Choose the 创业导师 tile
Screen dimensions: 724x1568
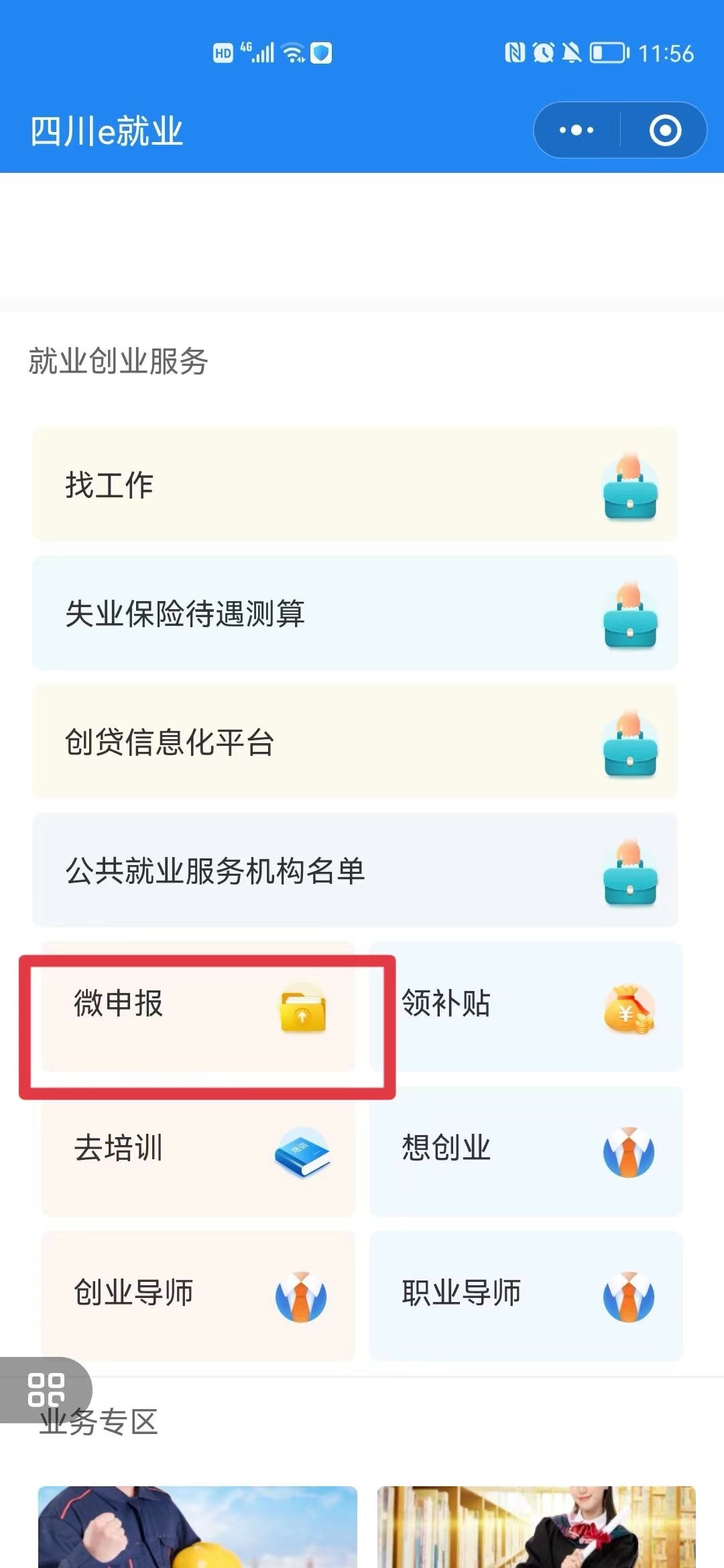[198, 1295]
